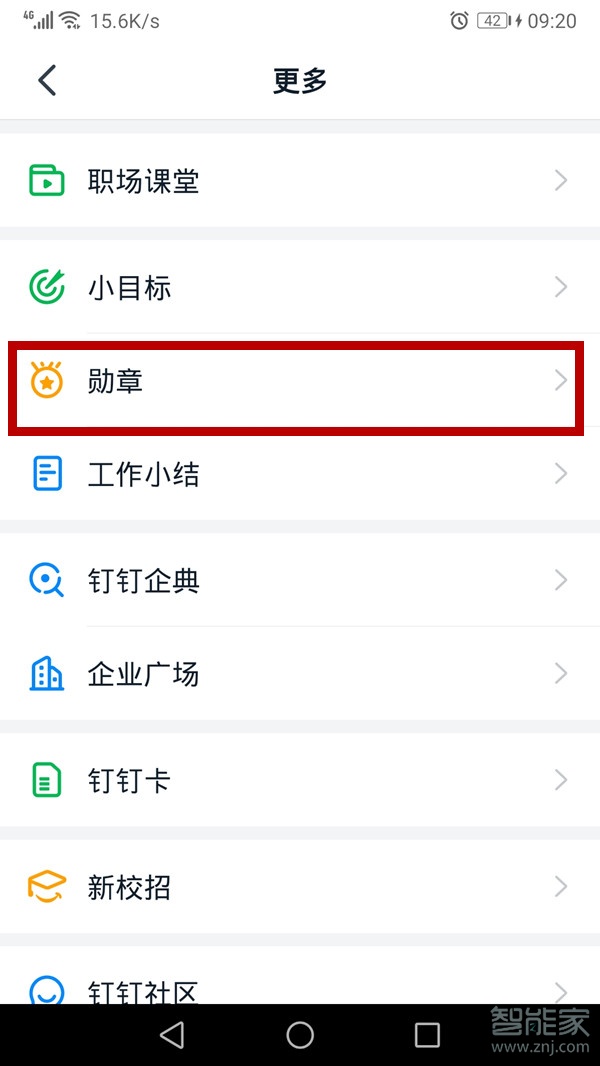600x1066 pixels.
Task: Open 勋章 medals page
Action: 300,381
